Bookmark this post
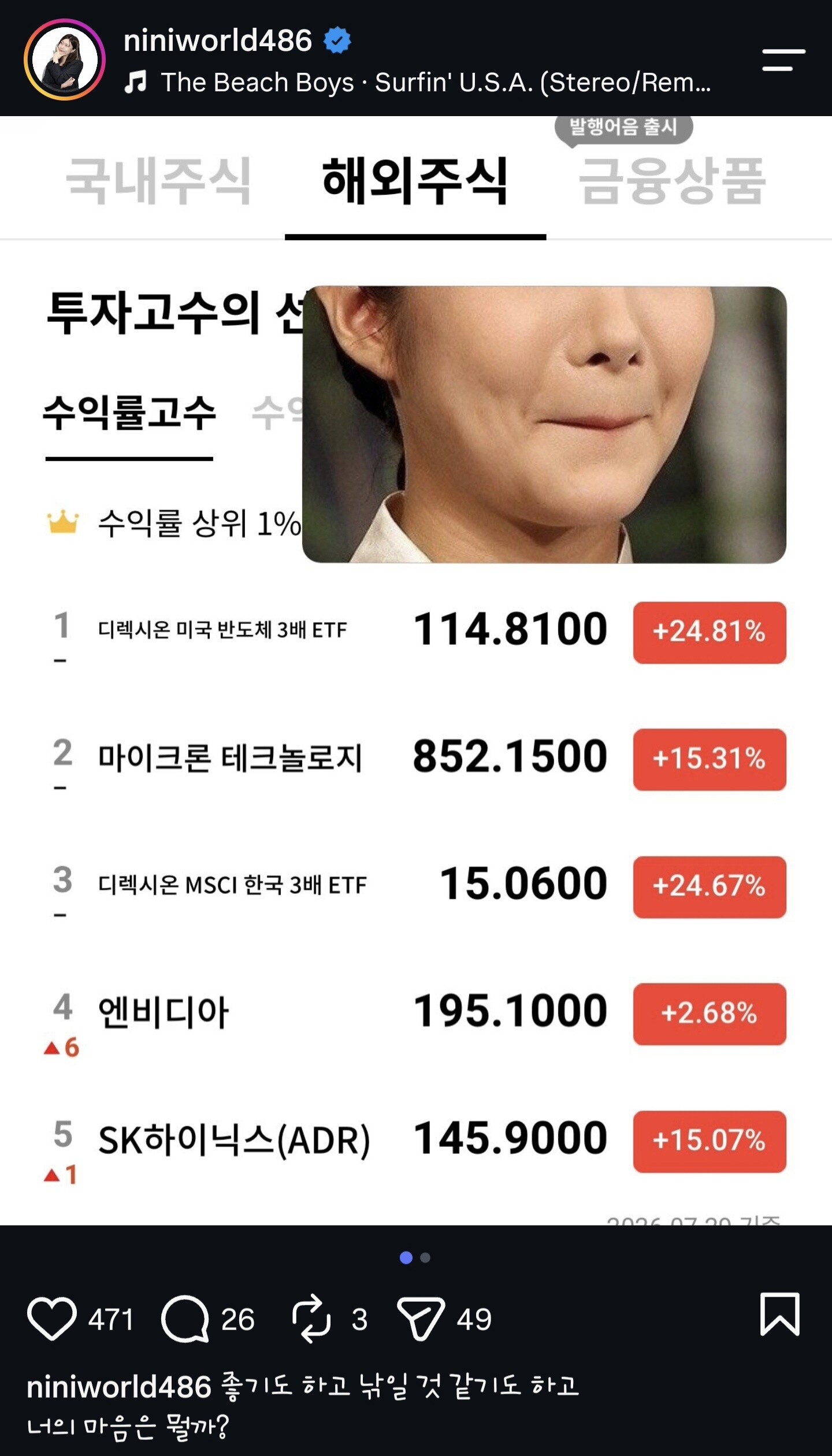Image resolution: width=832 pixels, height=1456 pixels. click(780, 1314)
